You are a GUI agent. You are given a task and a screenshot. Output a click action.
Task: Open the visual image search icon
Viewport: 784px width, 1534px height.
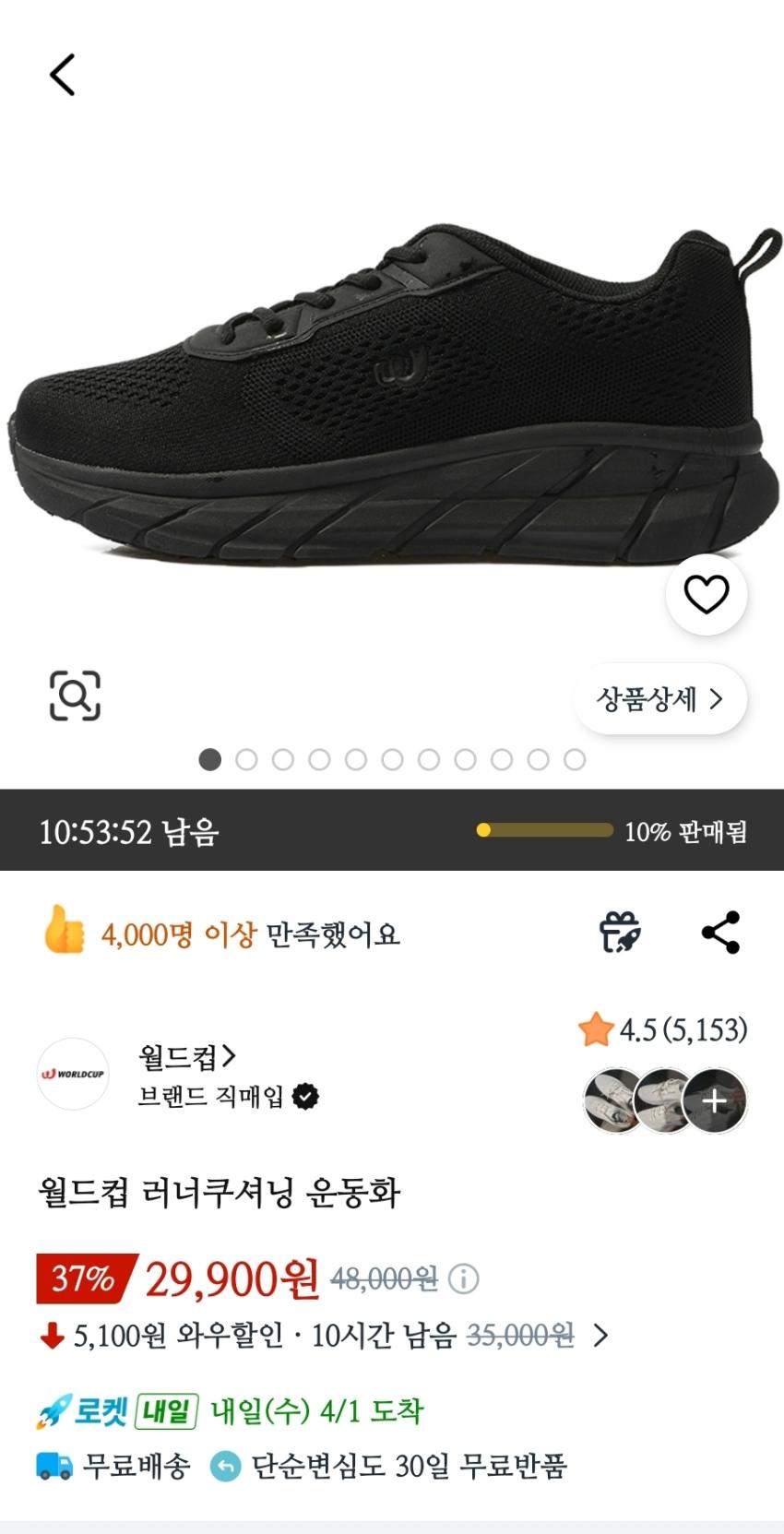coord(75,696)
